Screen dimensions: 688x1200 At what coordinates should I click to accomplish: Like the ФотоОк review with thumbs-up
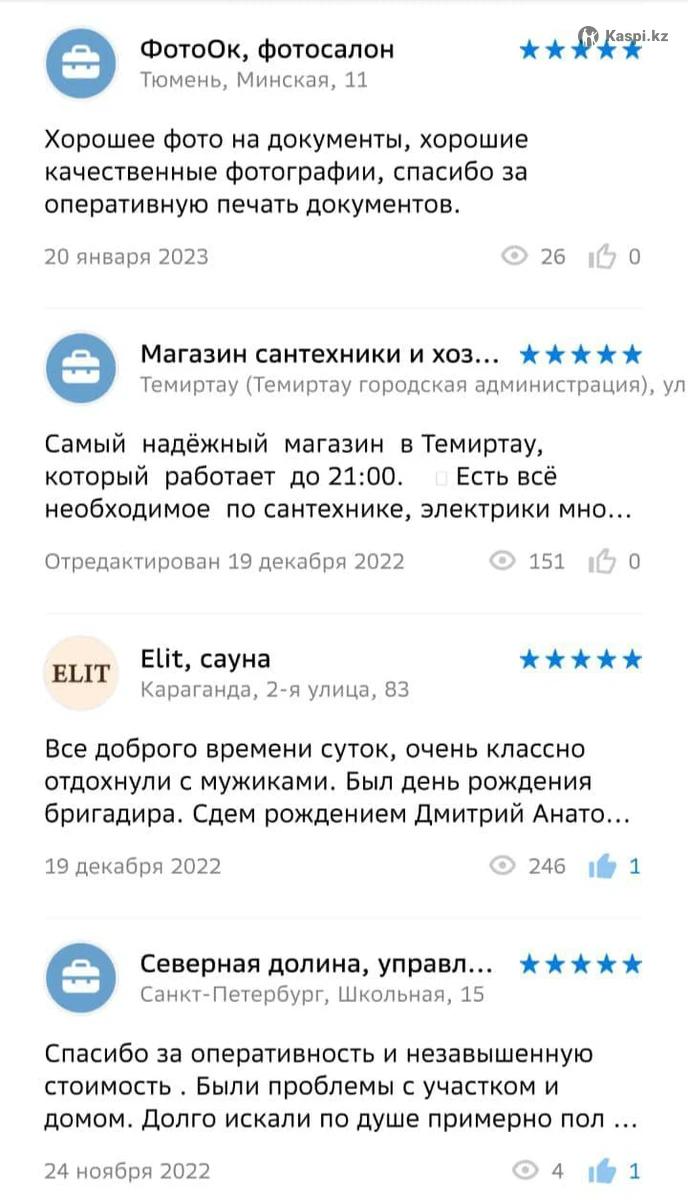pos(603,257)
